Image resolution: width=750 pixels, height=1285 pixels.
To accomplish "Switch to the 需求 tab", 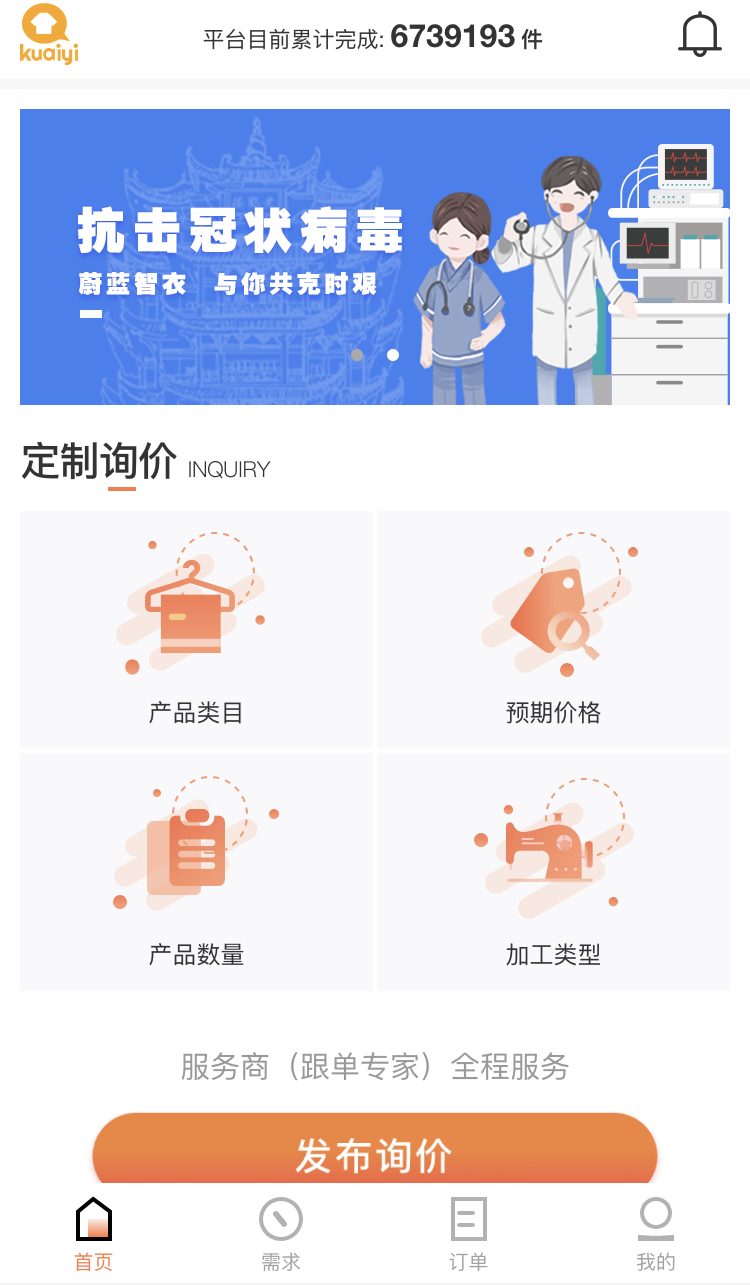I will (281, 1235).
